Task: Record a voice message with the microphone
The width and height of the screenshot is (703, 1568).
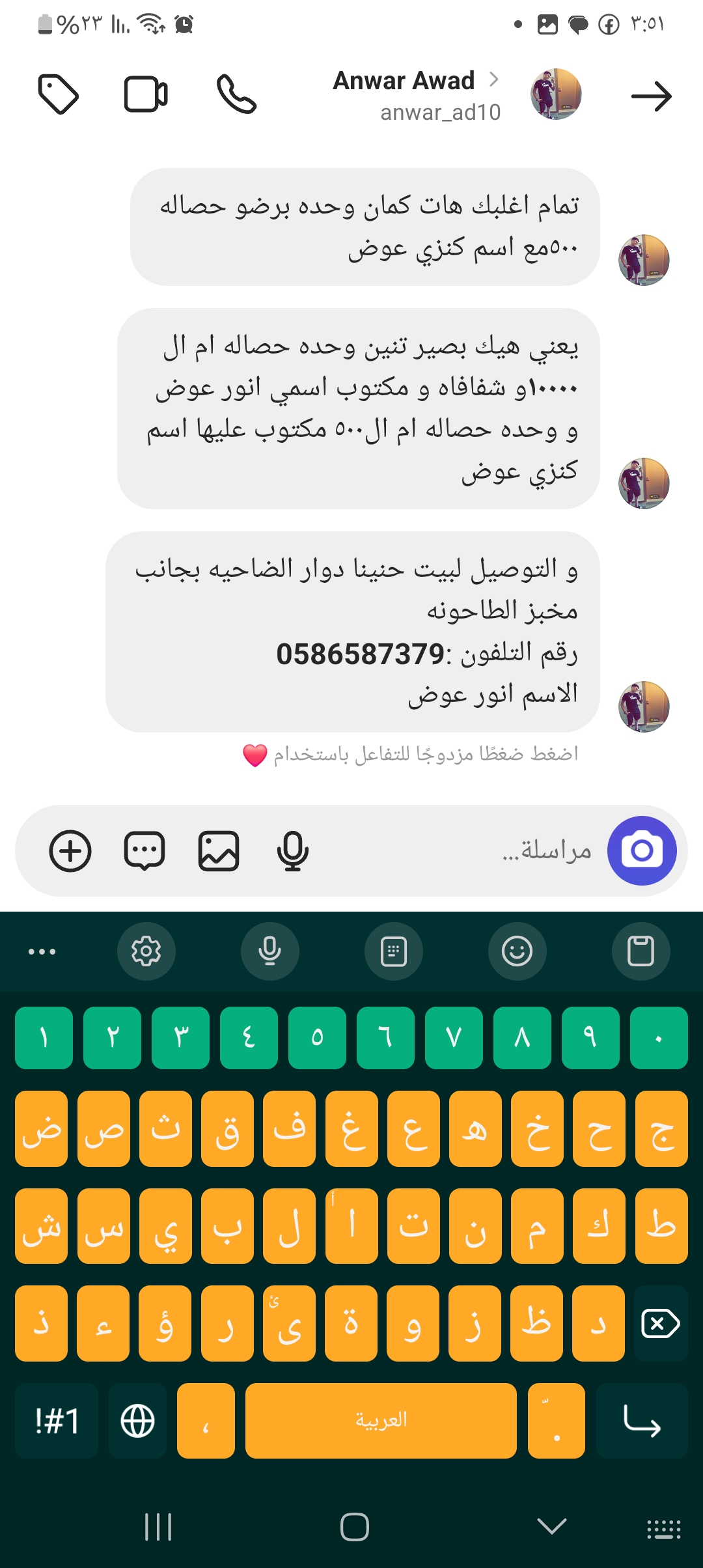Action: [292, 850]
